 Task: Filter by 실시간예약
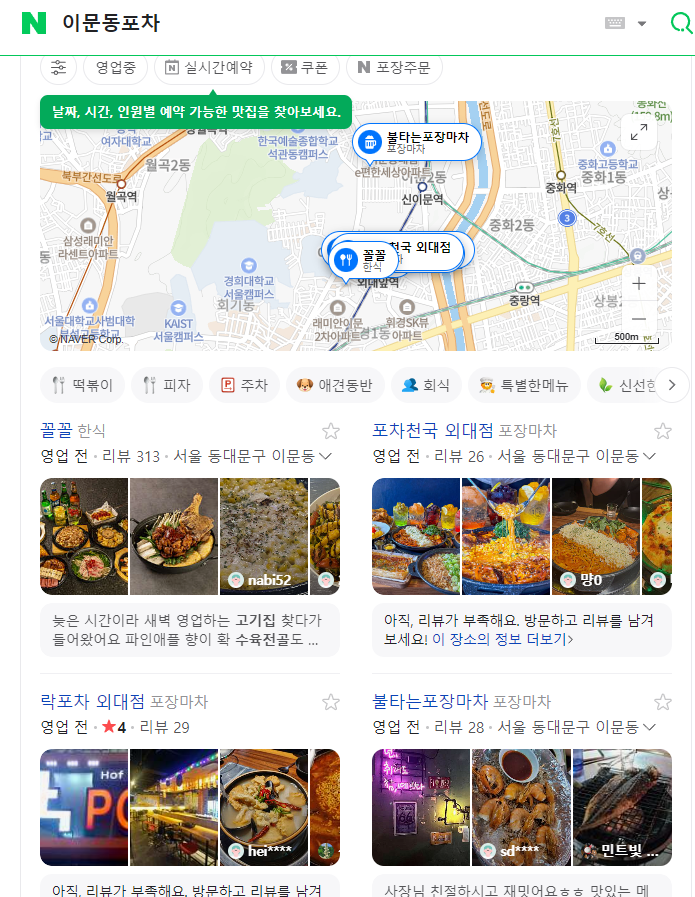pyautogui.click(x=209, y=67)
